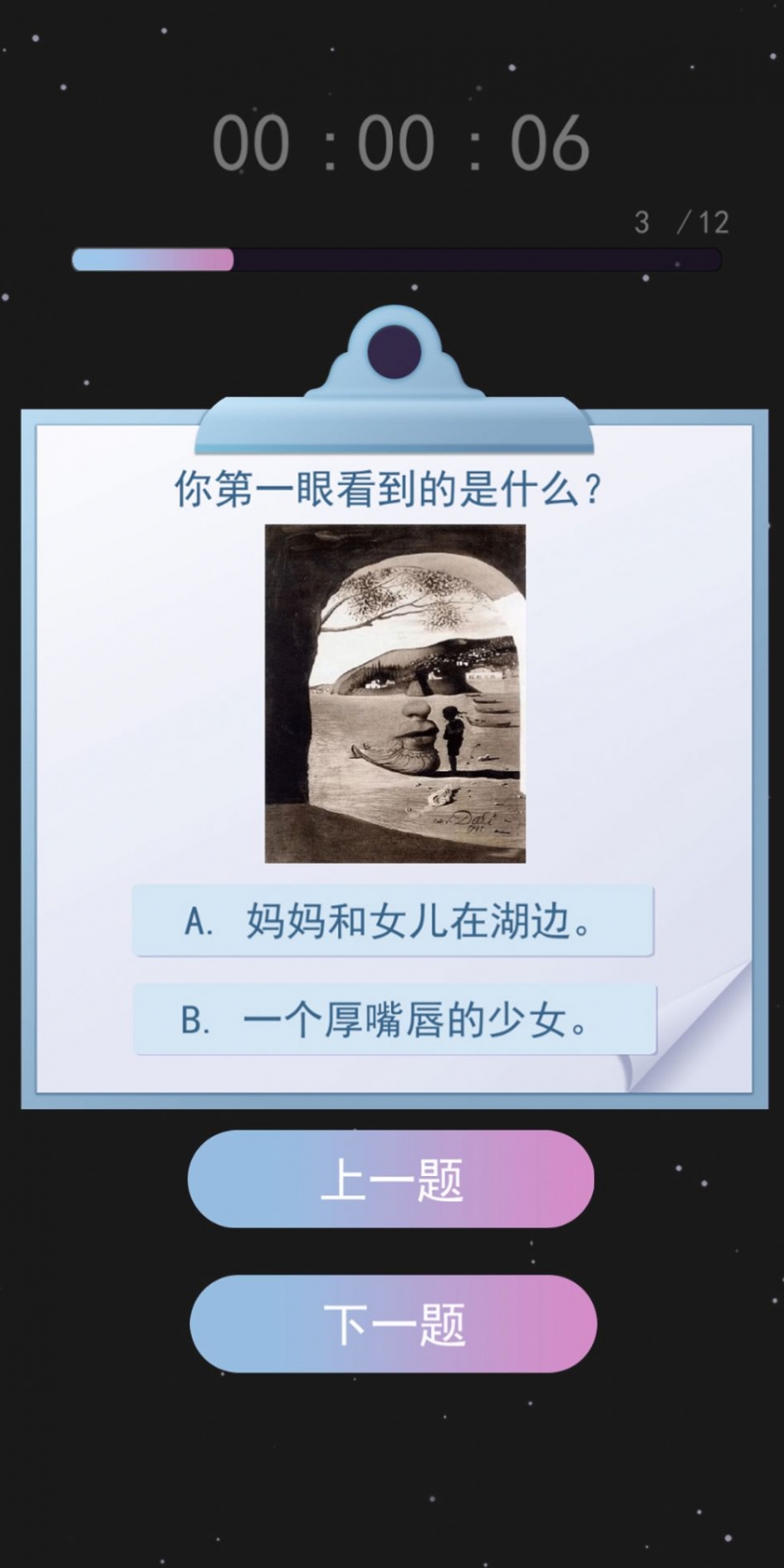Tap the letter A label in option one

click(x=198, y=921)
